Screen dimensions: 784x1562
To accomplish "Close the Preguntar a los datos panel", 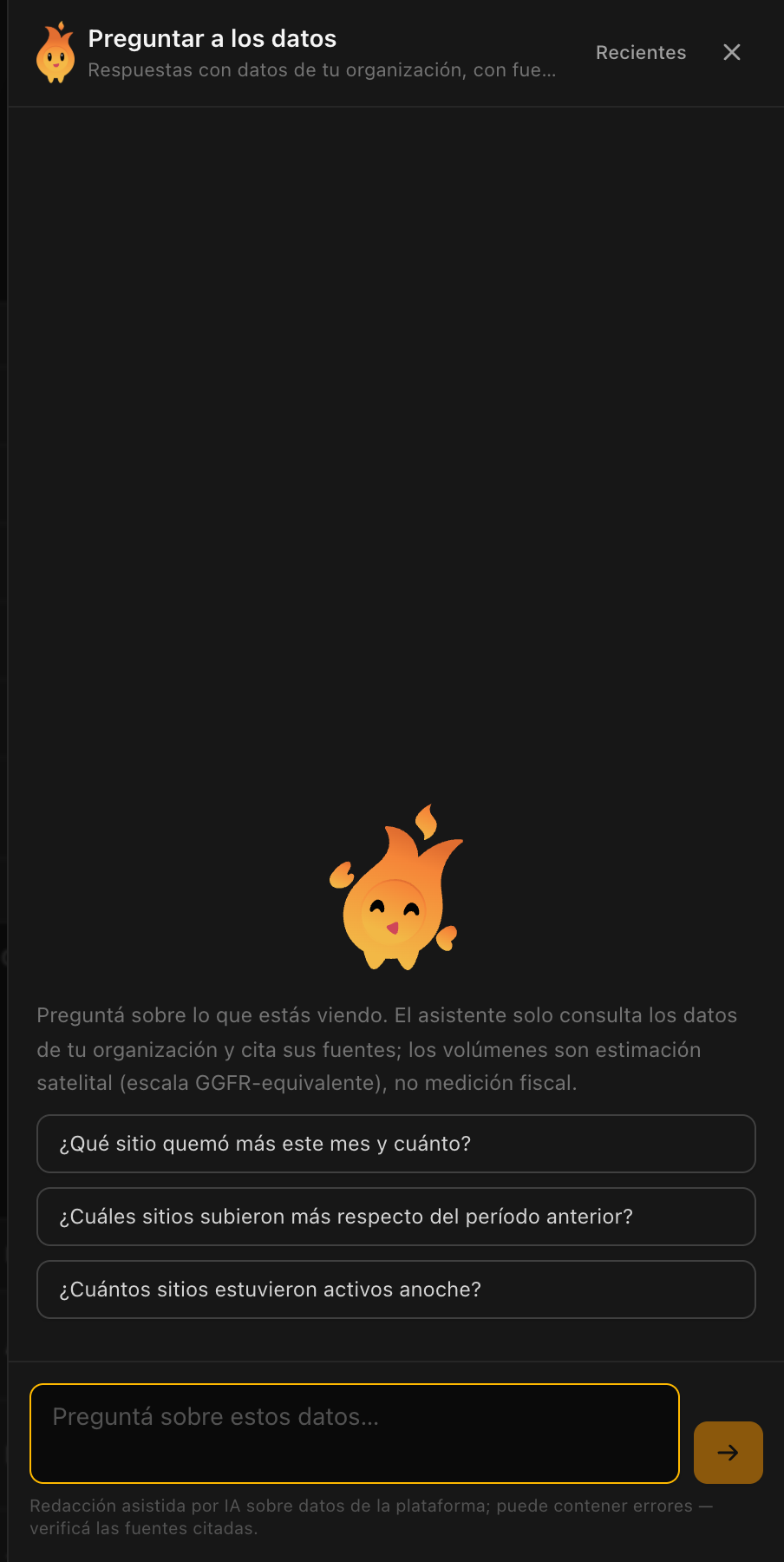I will (732, 52).
